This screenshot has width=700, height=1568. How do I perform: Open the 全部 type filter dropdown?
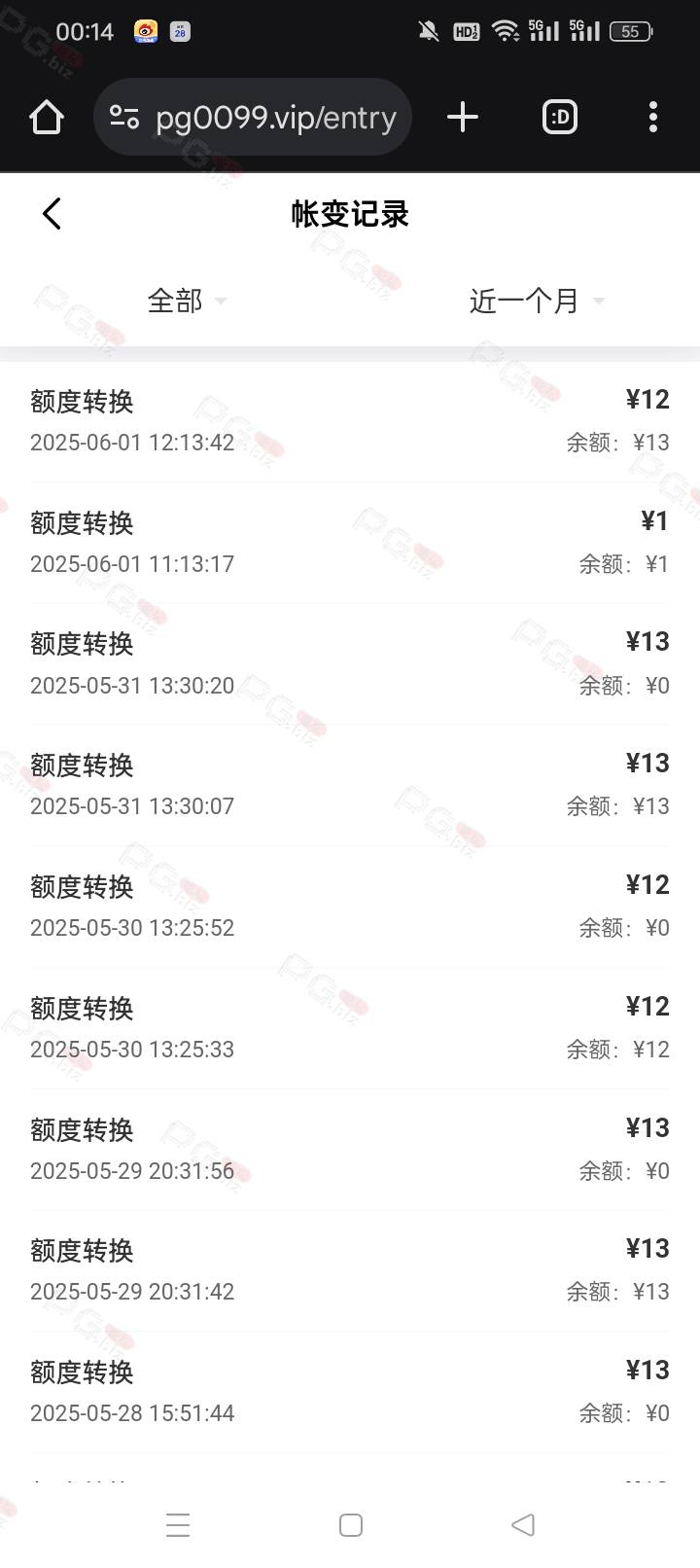click(187, 301)
